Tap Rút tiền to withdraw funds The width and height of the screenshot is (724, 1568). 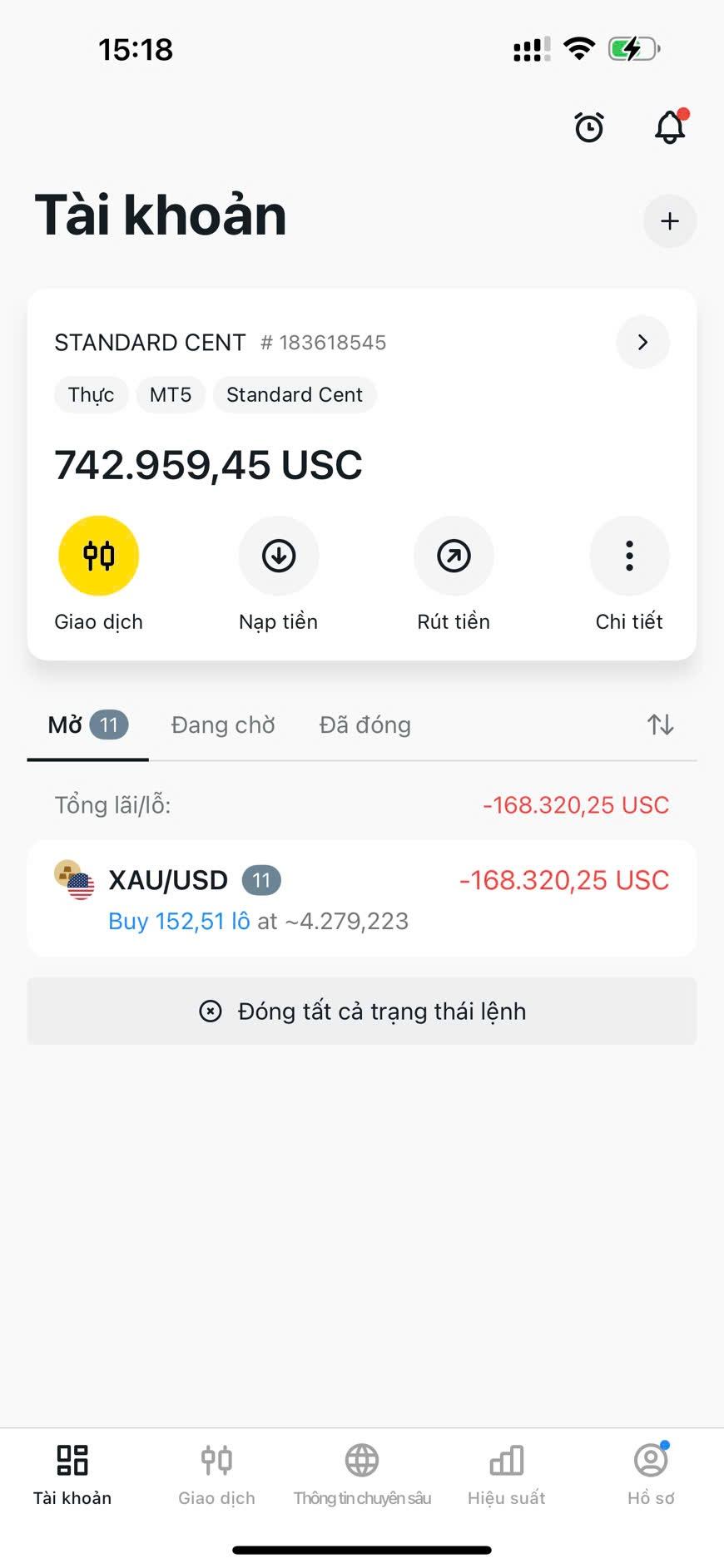(x=454, y=556)
